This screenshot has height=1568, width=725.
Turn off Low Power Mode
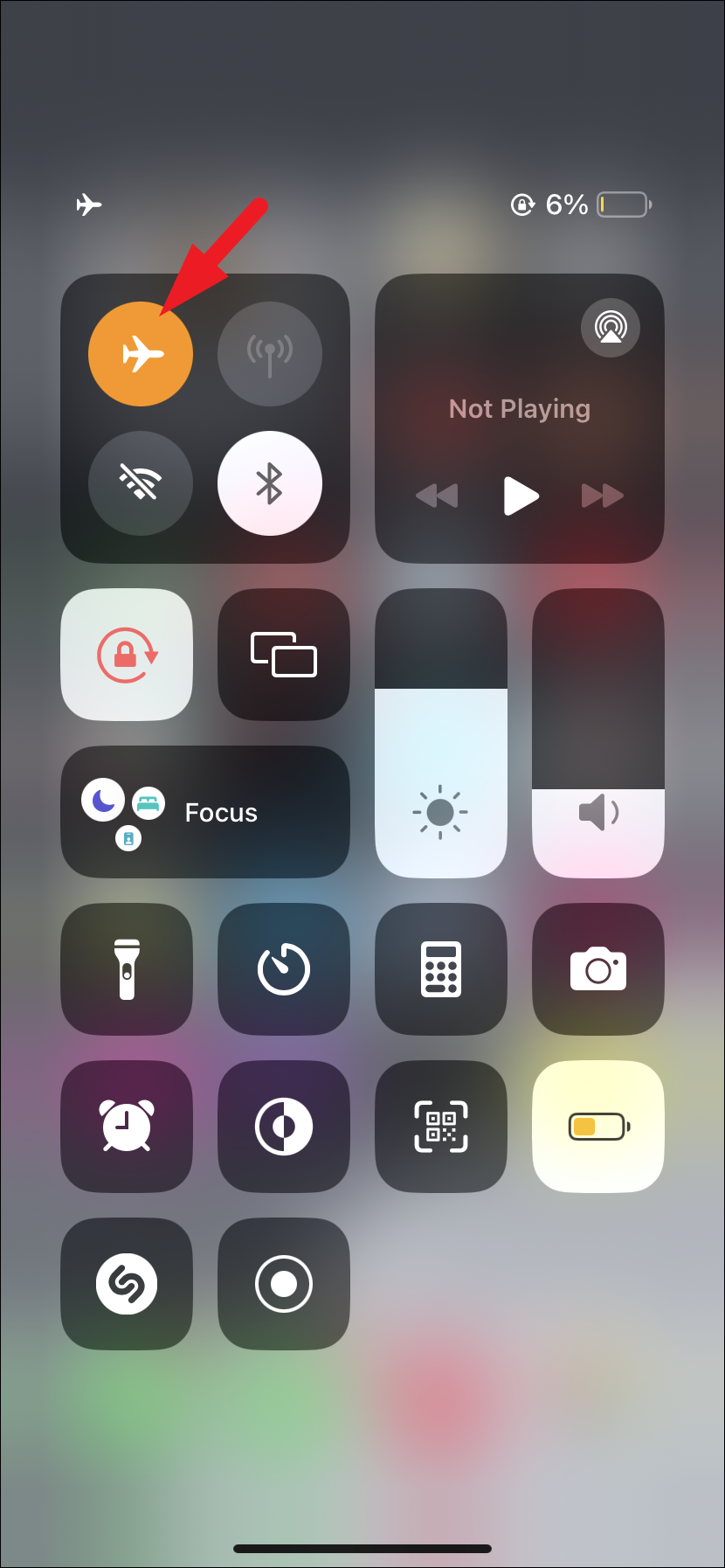tap(598, 1127)
